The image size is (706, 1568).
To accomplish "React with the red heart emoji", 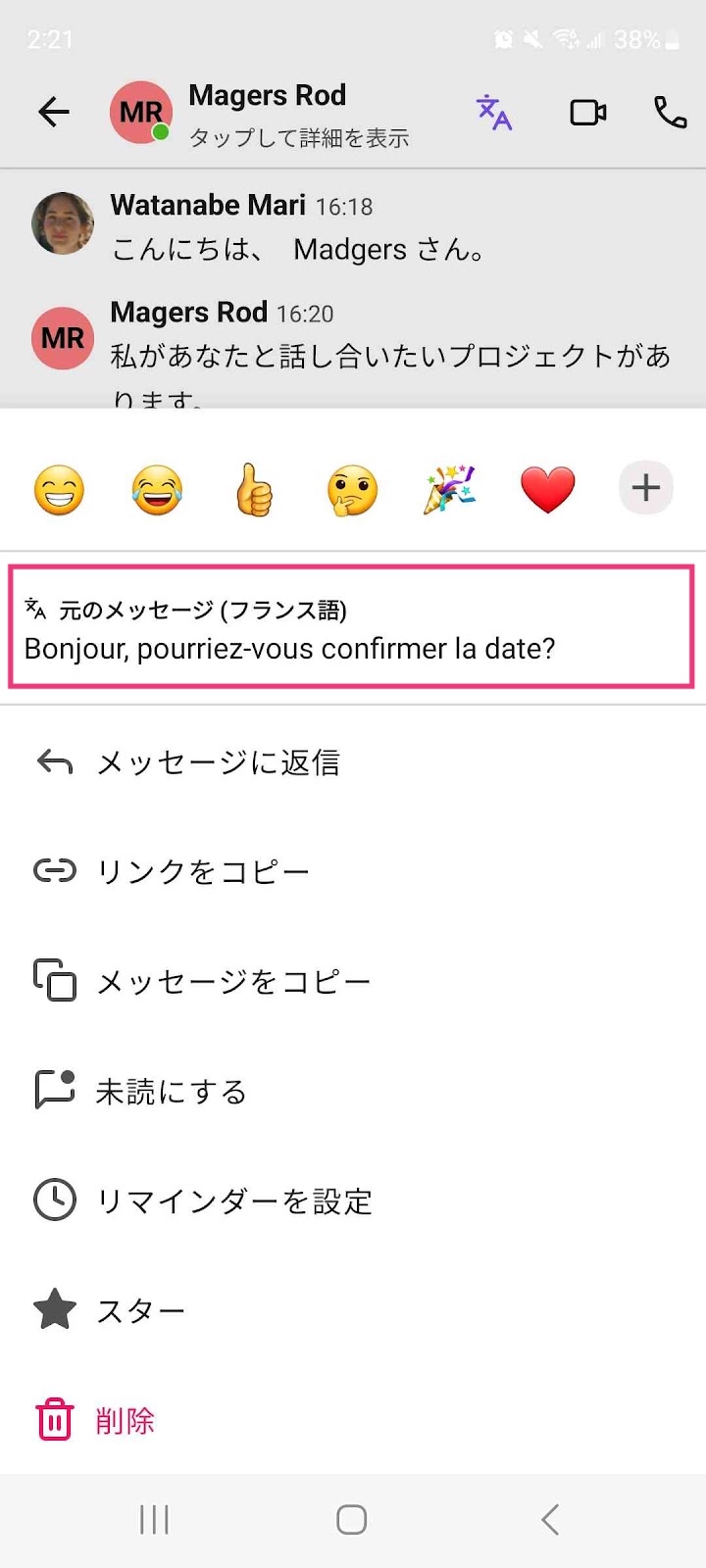I will pos(547,489).
